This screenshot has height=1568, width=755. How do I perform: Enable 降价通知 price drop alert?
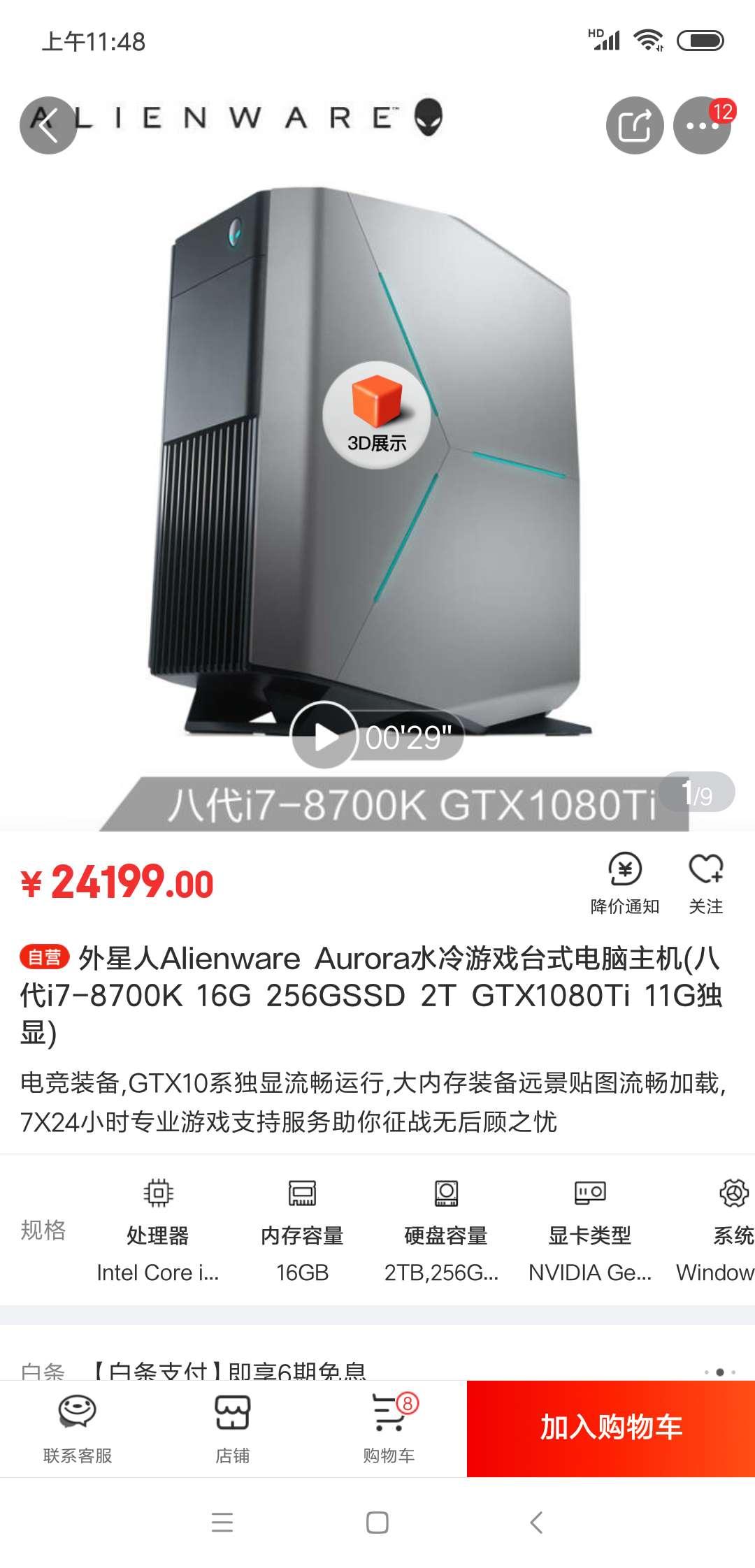click(x=624, y=883)
